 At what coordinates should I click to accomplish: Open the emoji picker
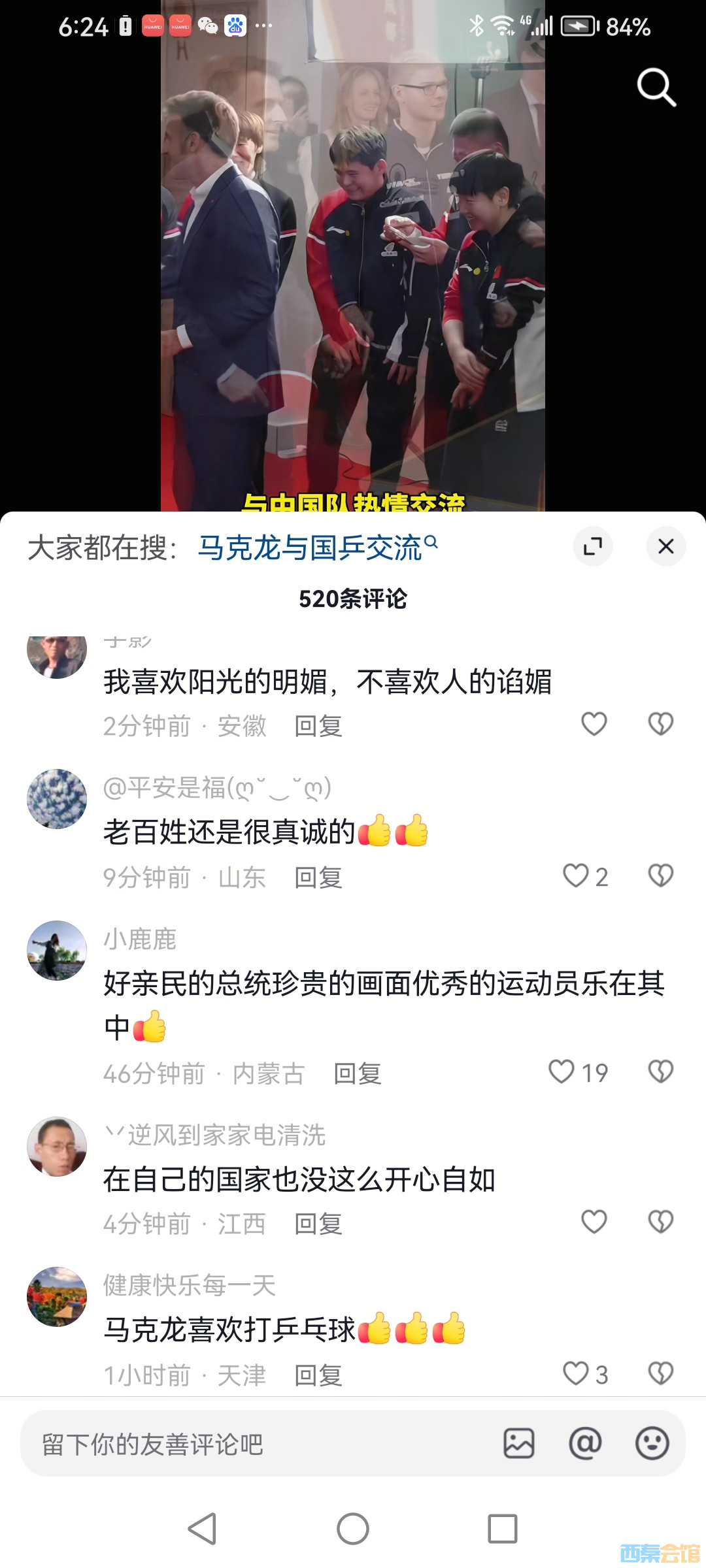pos(652,1443)
